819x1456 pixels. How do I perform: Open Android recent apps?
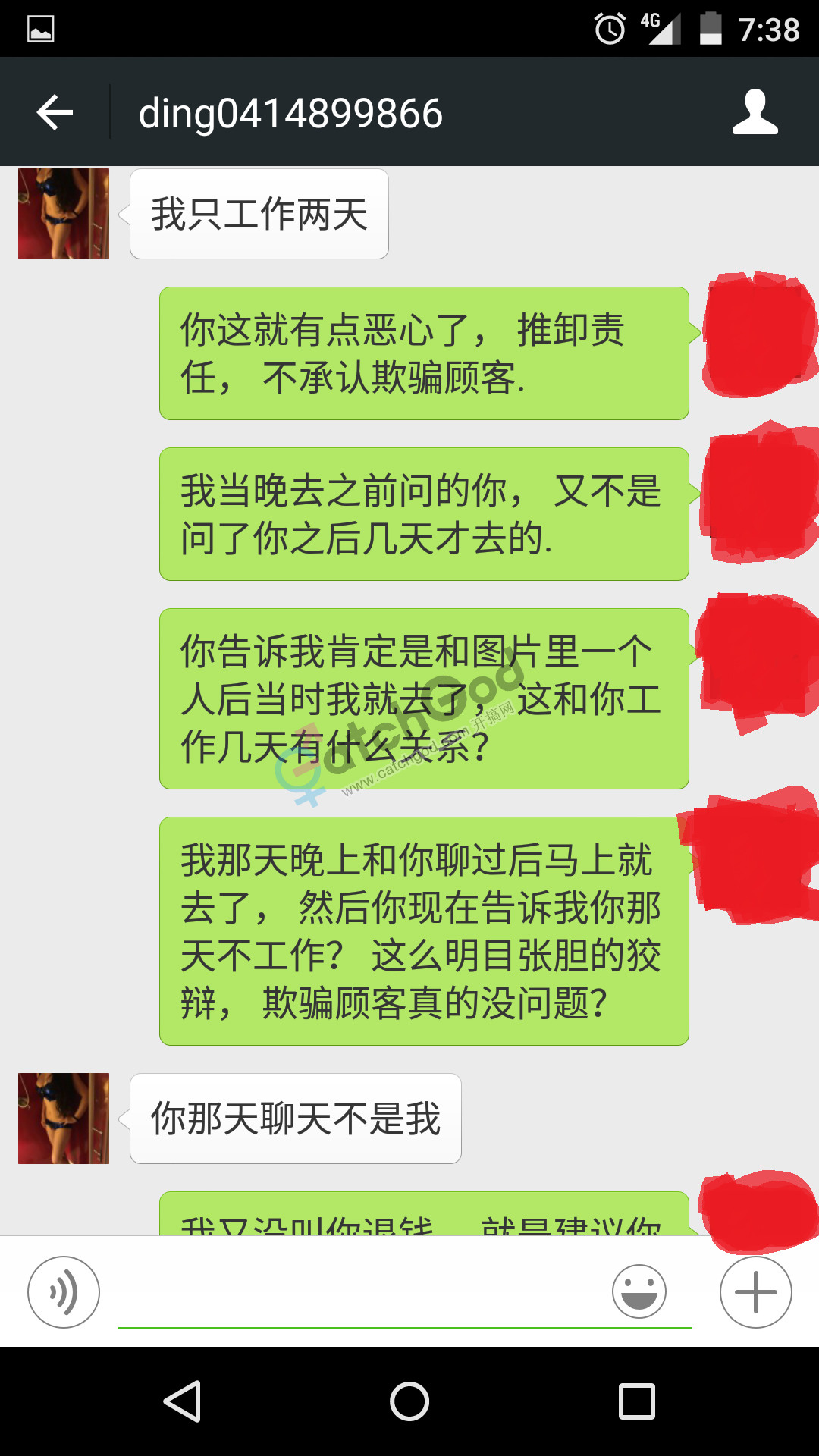[637, 1401]
